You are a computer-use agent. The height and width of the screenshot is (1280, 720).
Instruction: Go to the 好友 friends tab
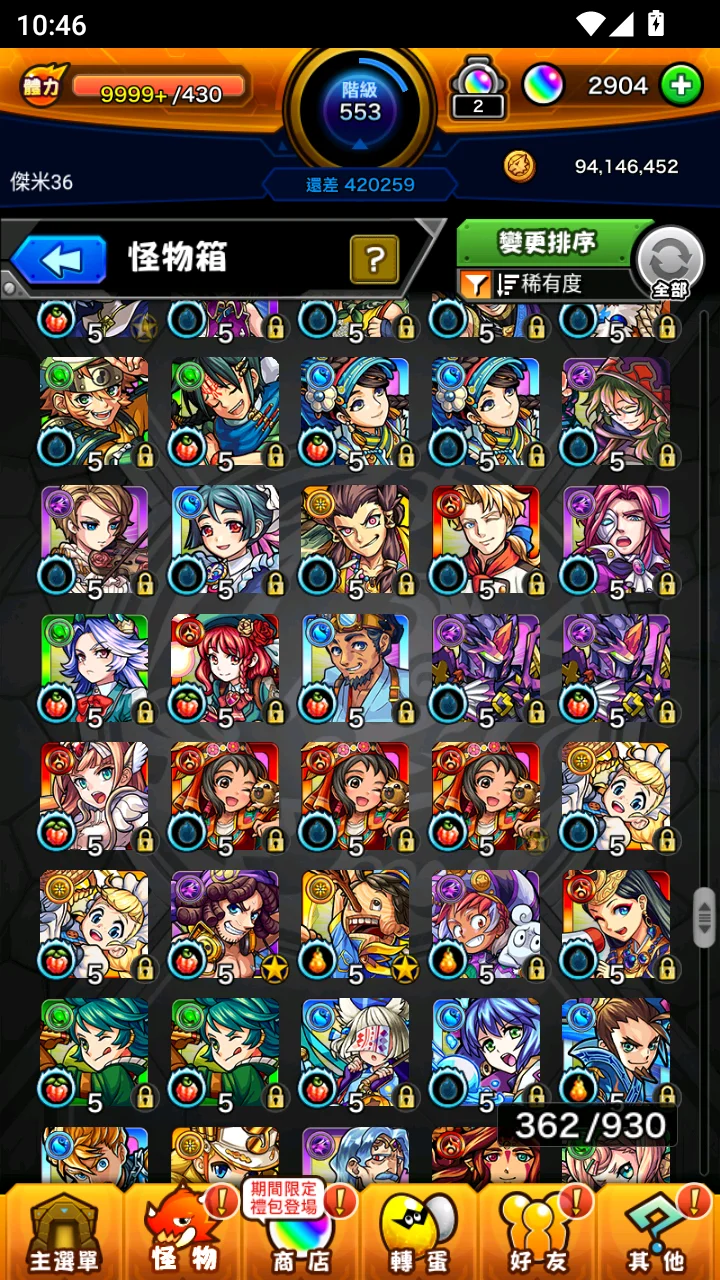tap(537, 1232)
